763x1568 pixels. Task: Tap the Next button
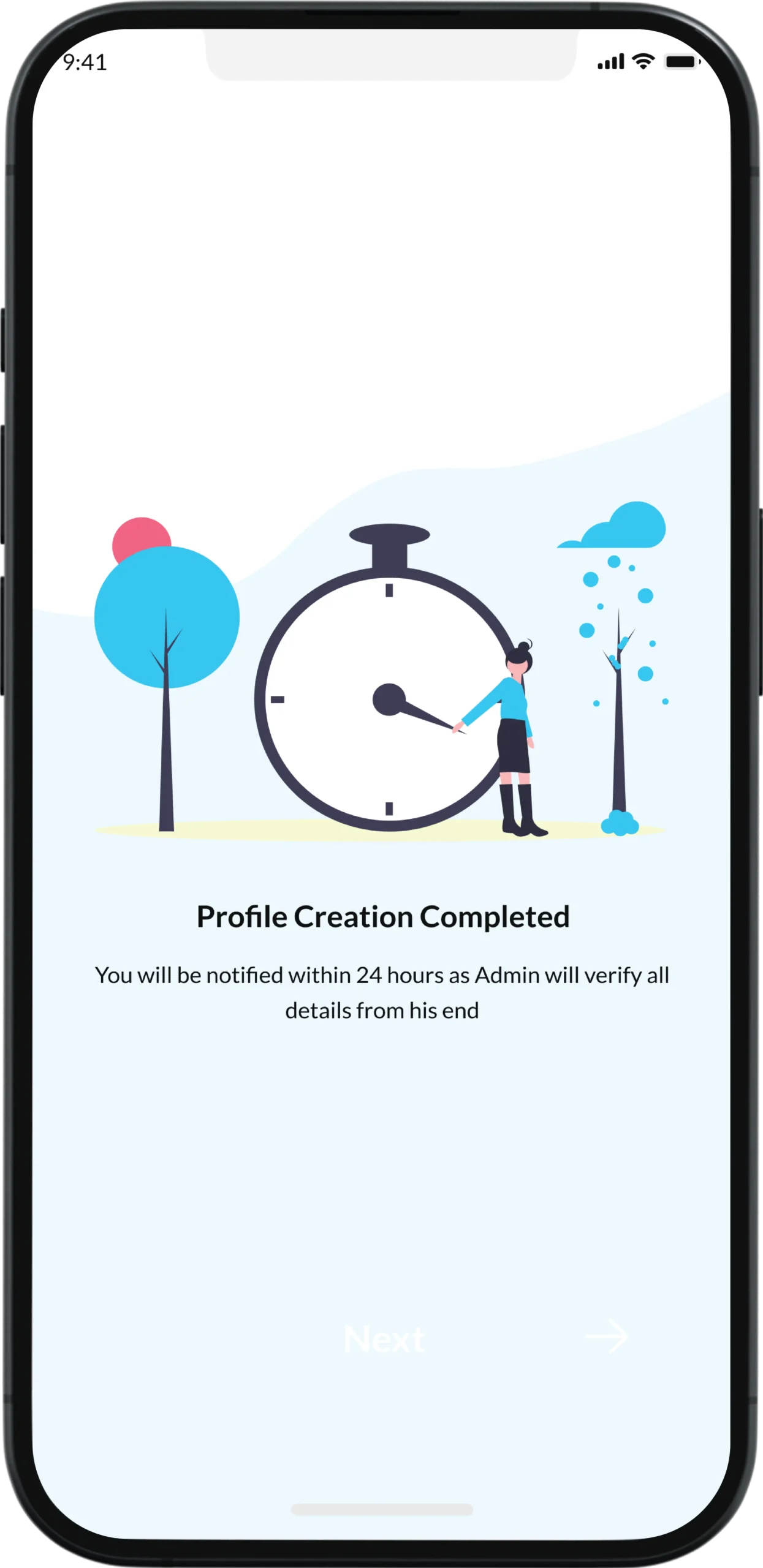pos(383,1338)
